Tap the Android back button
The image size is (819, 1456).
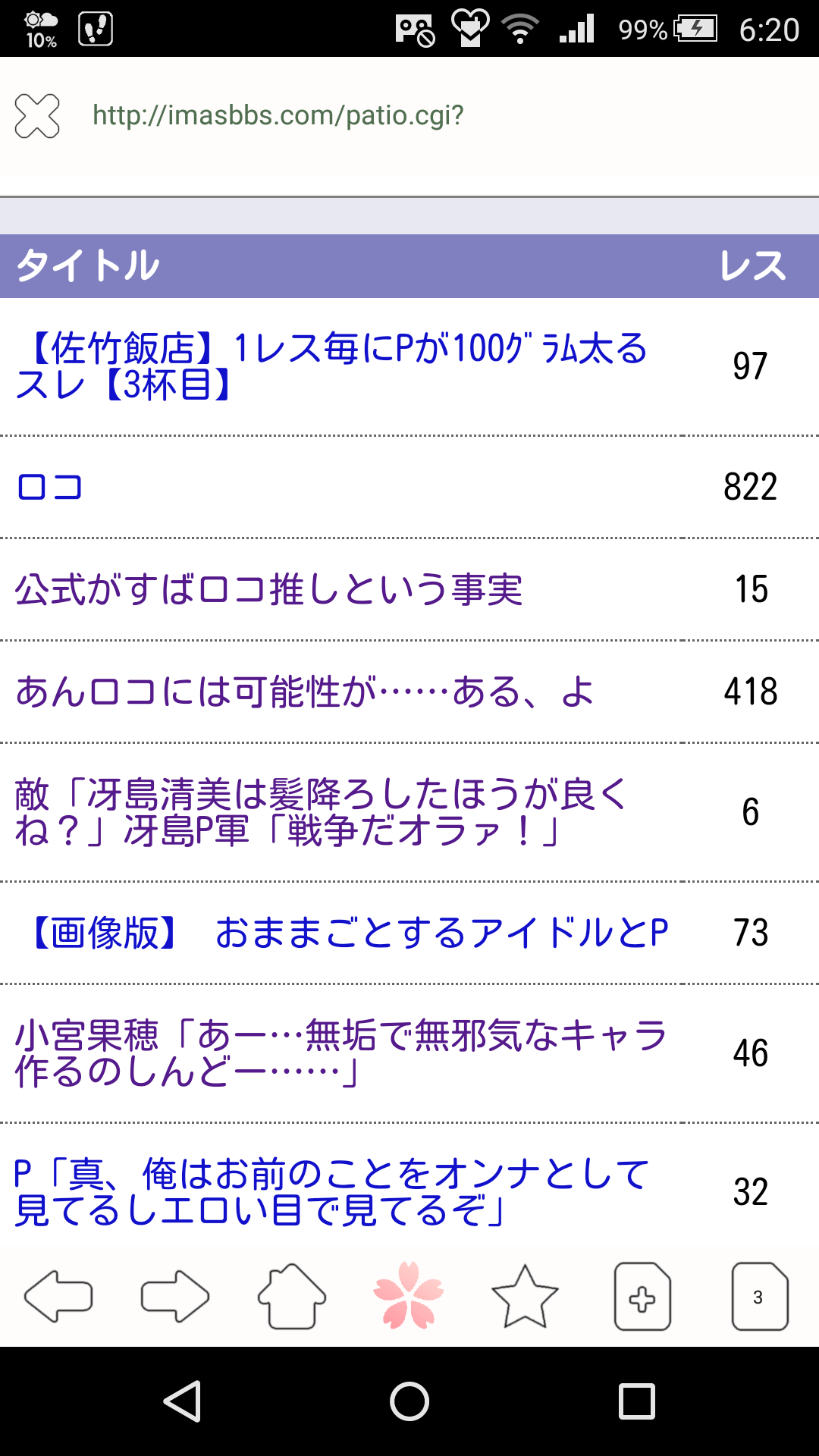click(x=182, y=1401)
